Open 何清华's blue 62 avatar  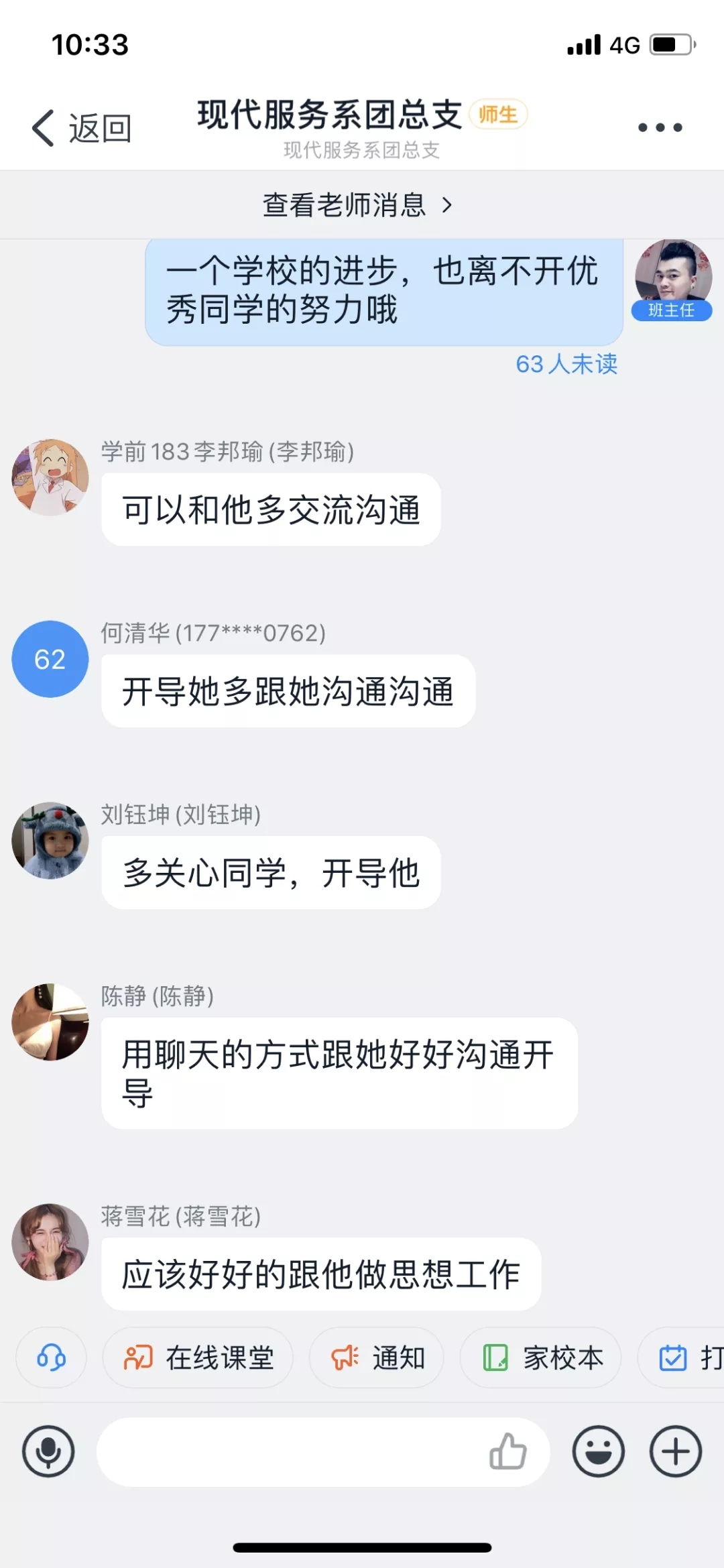point(50,659)
